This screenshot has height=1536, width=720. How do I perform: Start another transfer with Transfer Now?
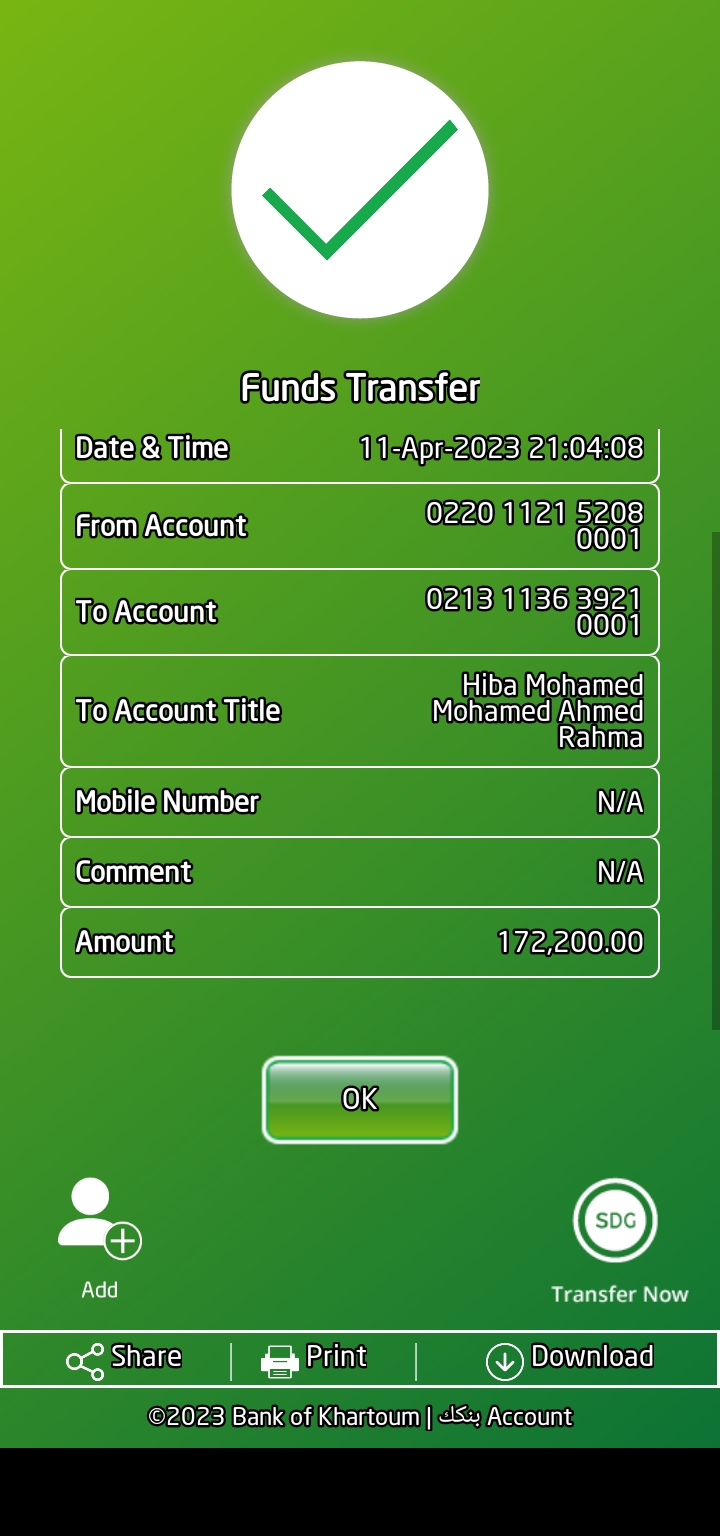pyautogui.click(x=615, y=1222)
